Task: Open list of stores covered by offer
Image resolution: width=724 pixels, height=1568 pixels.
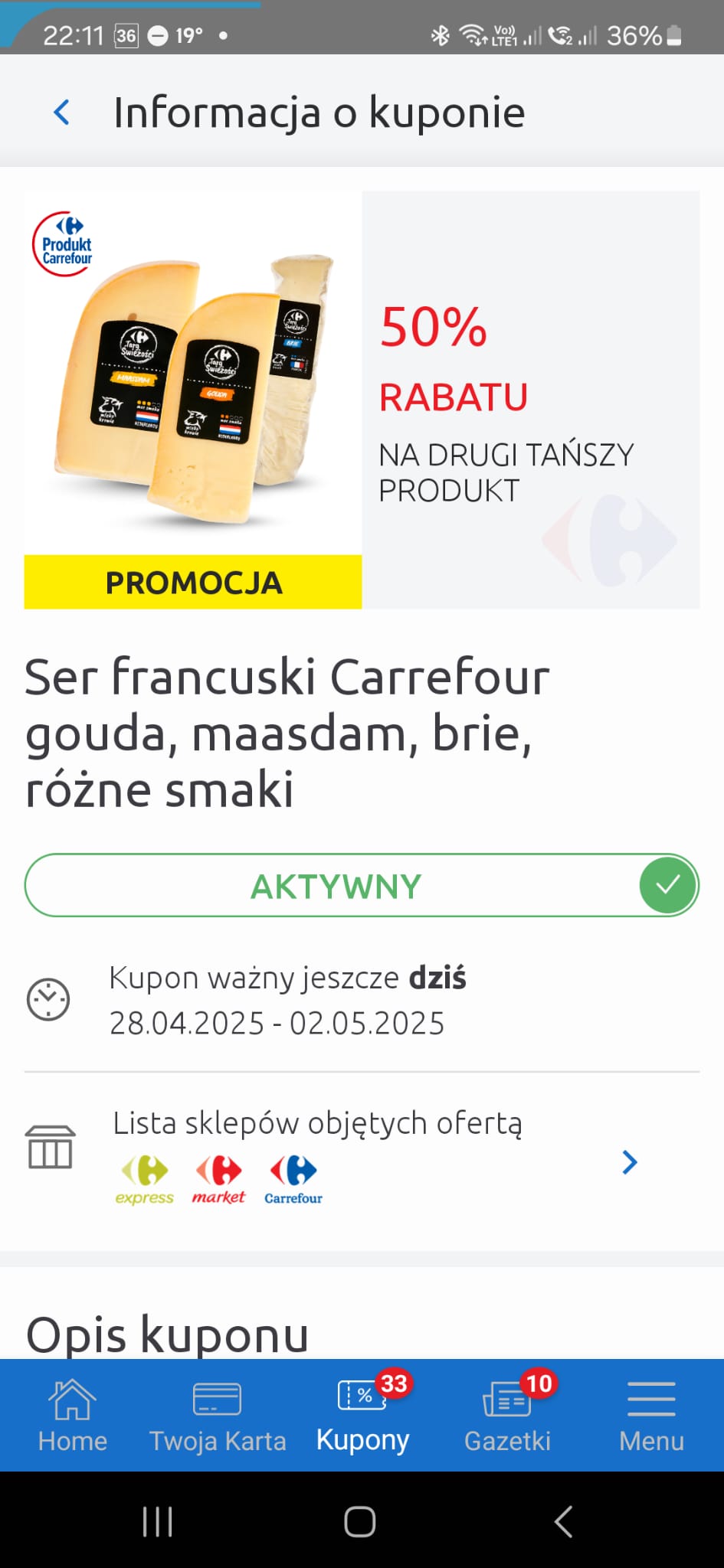Action: (x=362, y=1161)
